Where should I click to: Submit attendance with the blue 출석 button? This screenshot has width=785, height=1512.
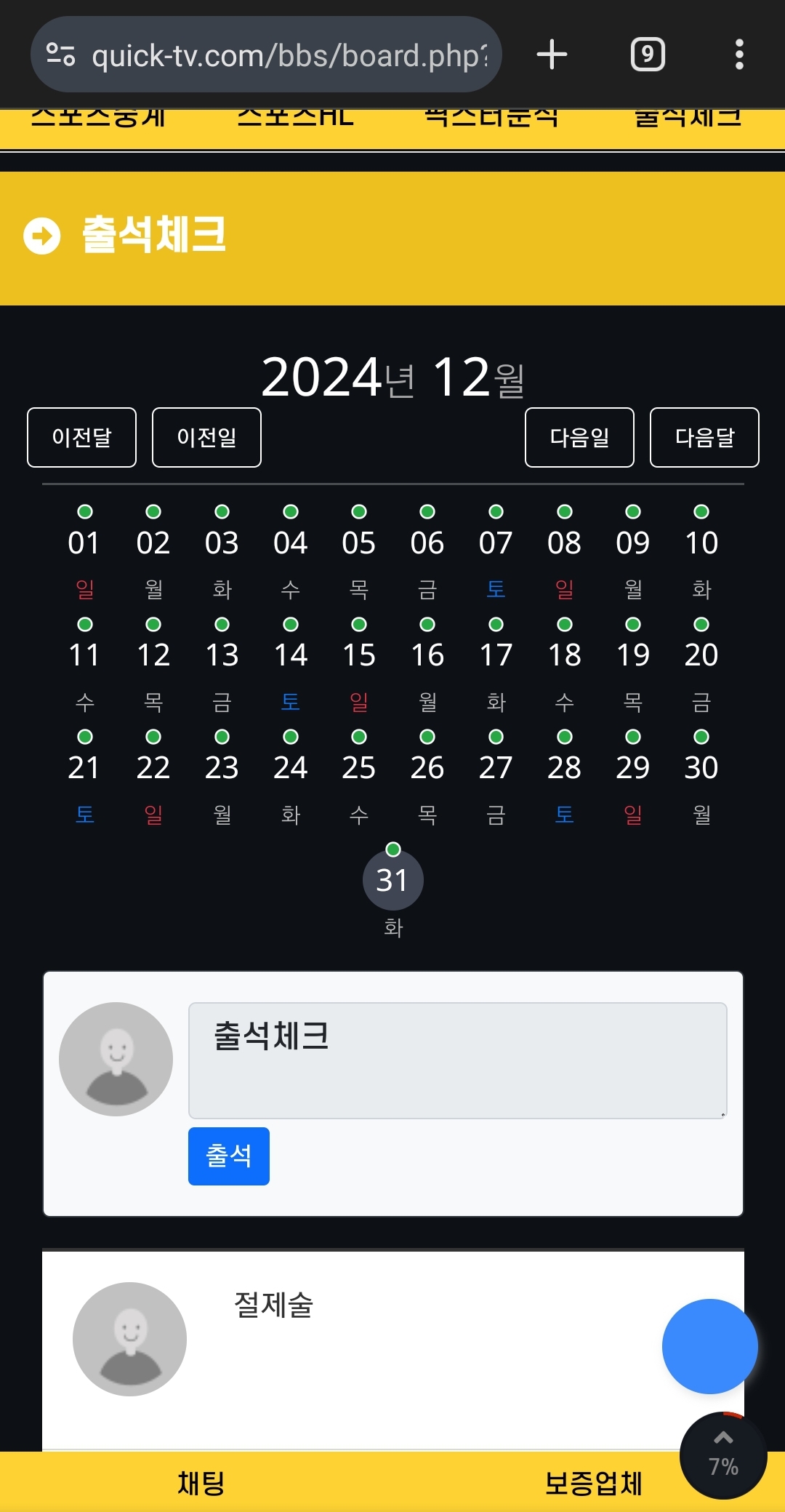point(229,1156)
